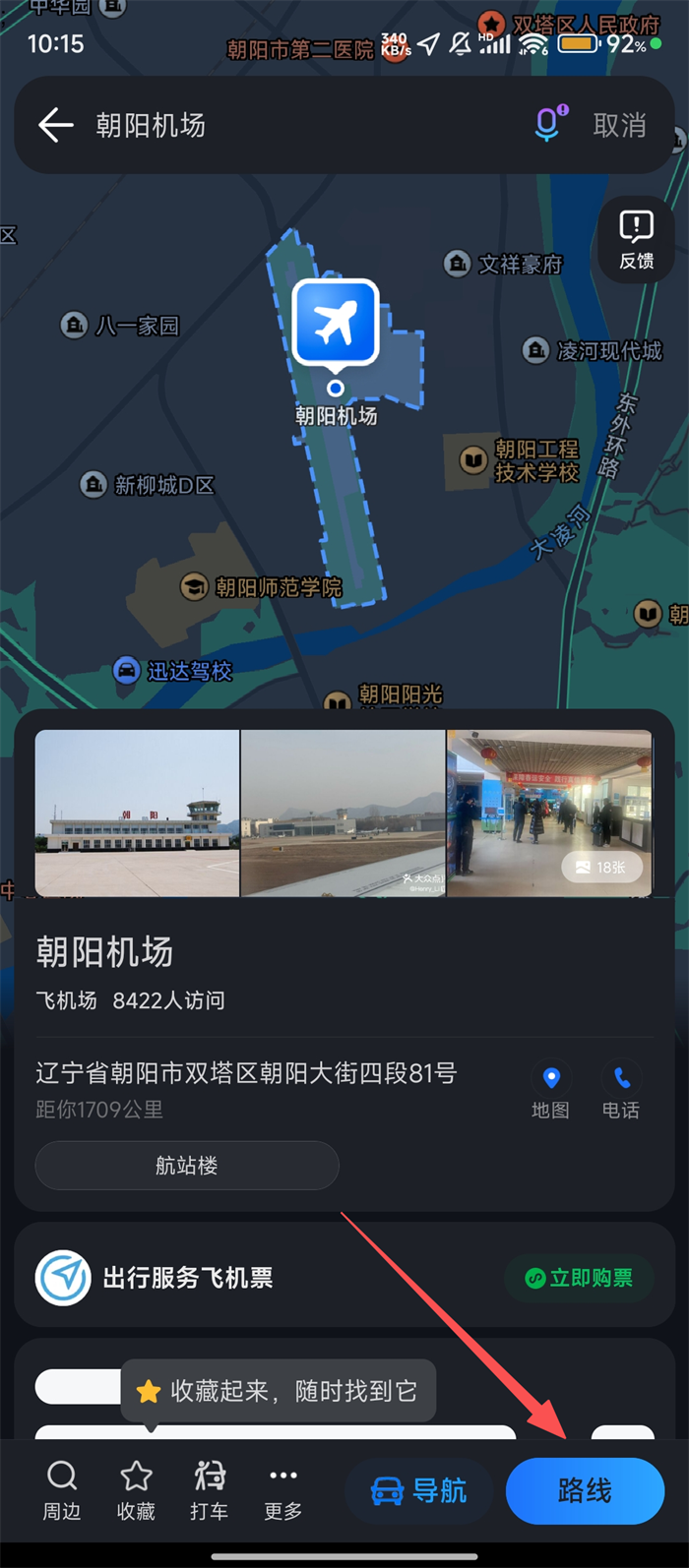Go back using the arrow icon
This screenshot has width=689, height=1568.
tap(56, 125)
